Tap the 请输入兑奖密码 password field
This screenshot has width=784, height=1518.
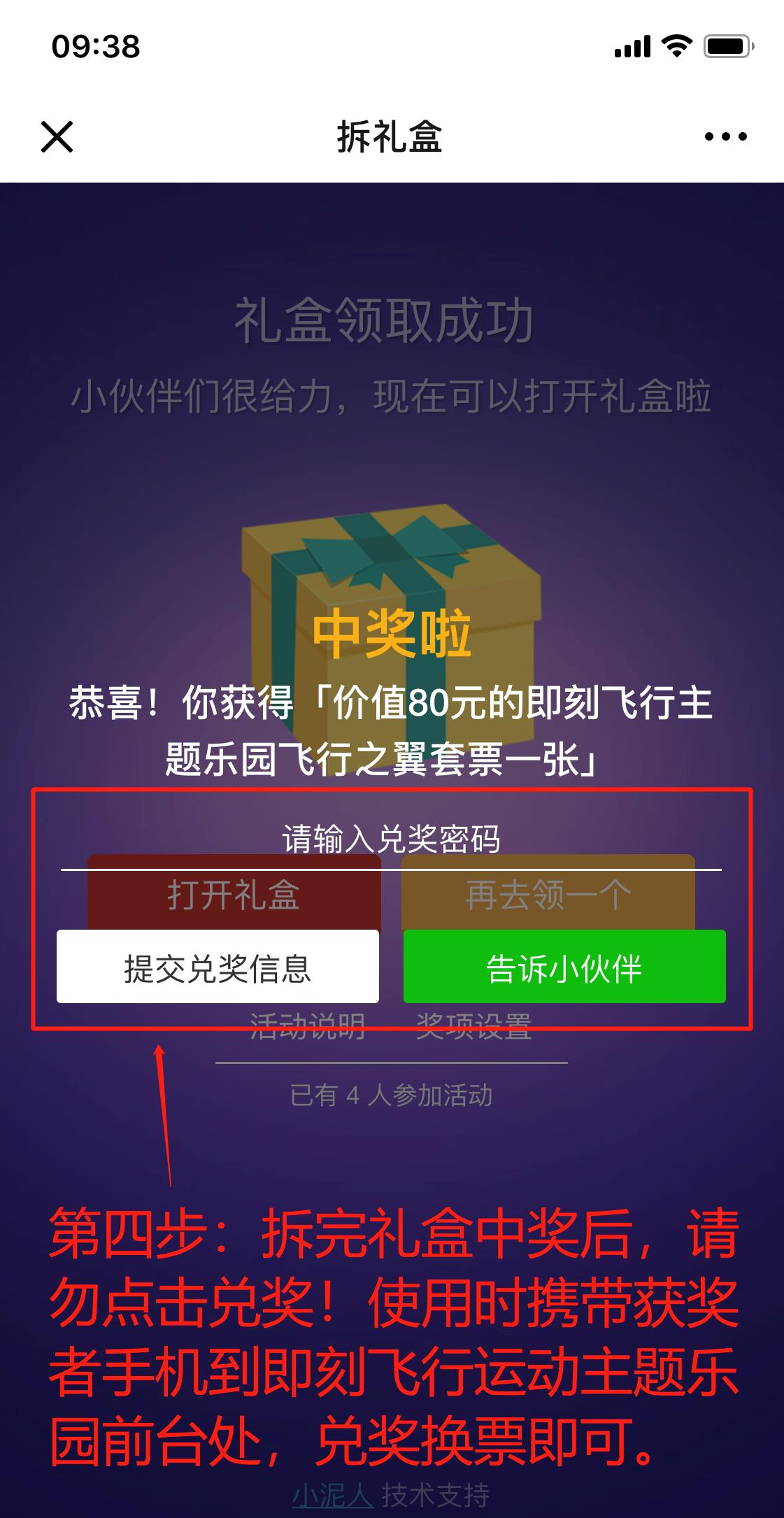391,842
